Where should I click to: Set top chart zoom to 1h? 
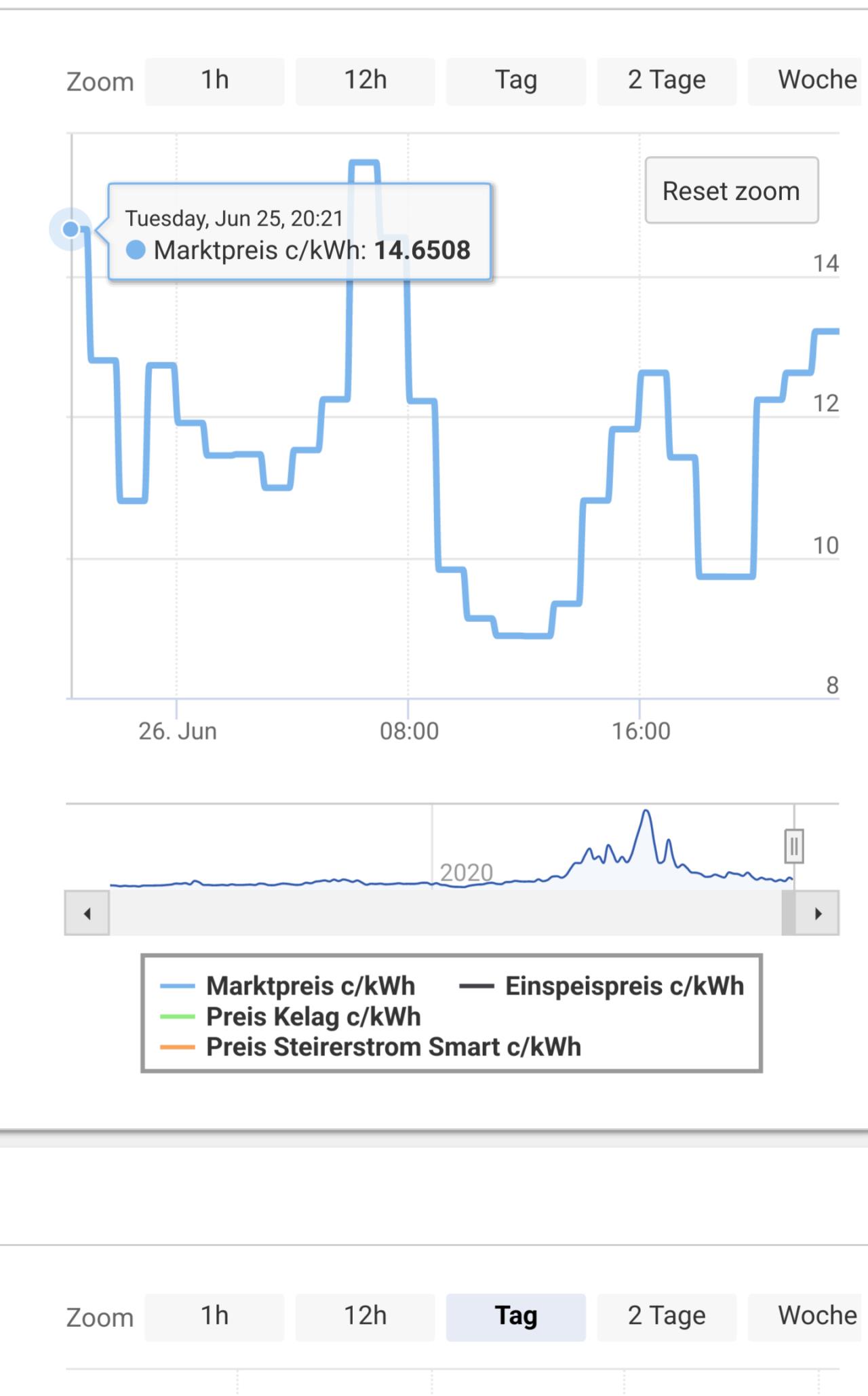coord(214,81)
